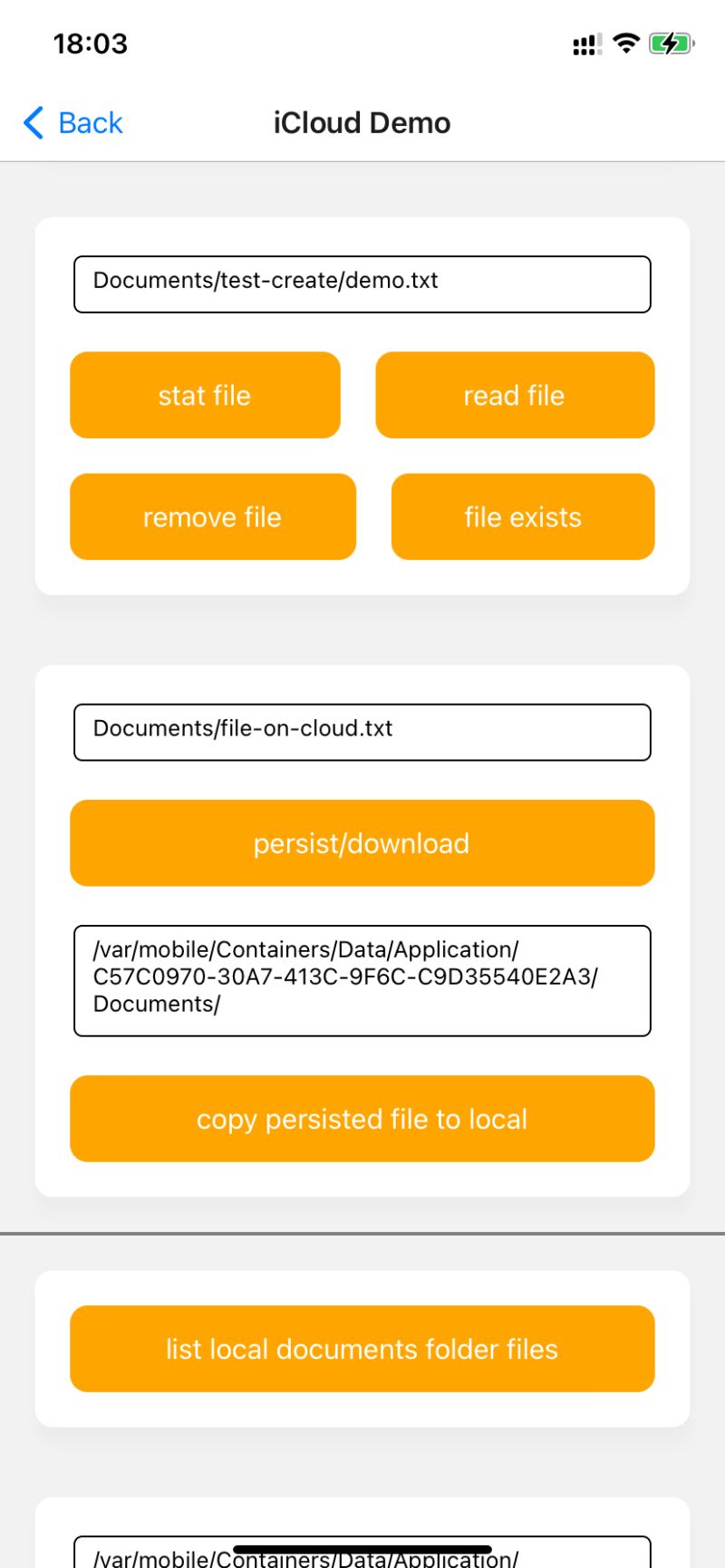This screenshot has height=1568, width=725.
Task: Click the battery charging icon
Action: (x=672, y=42)
